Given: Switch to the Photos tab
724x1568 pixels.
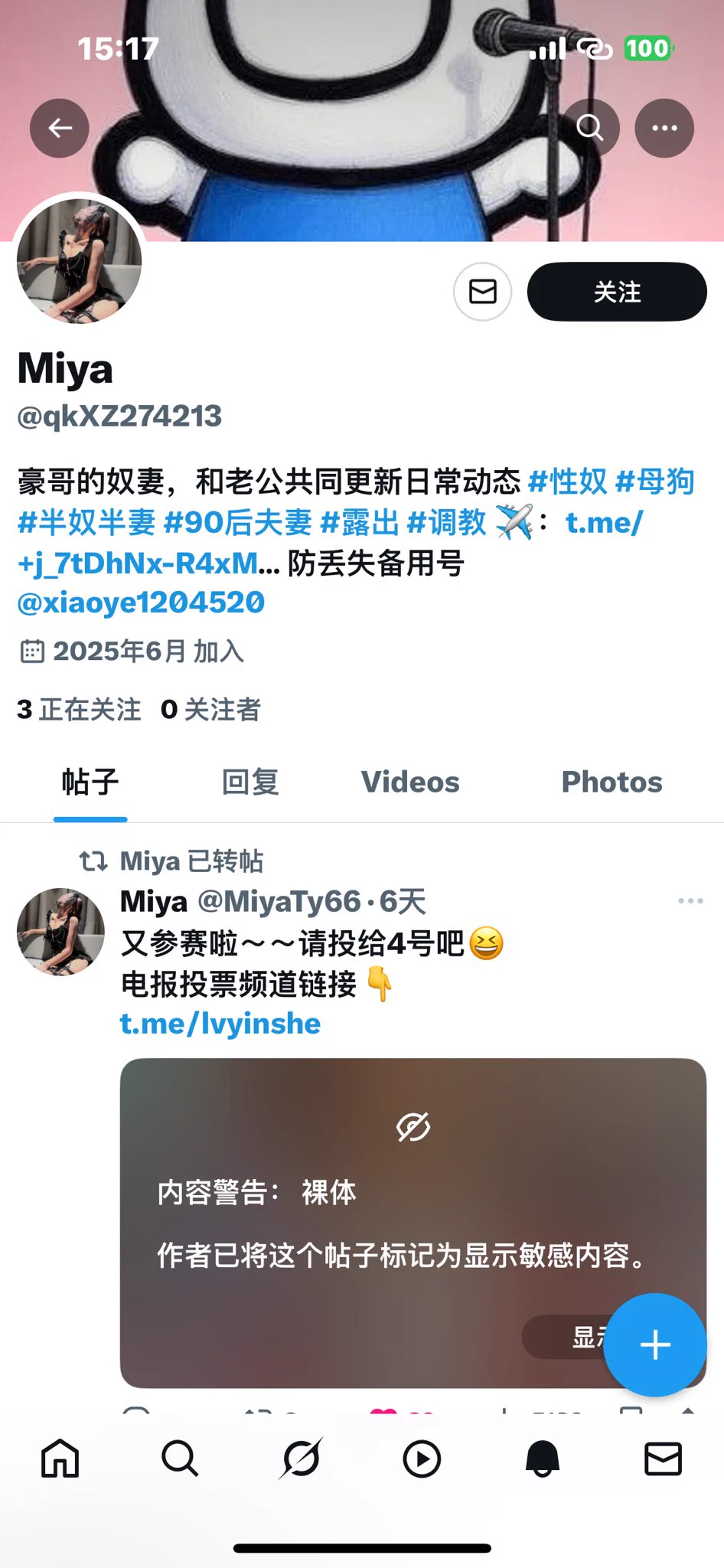Looking at the screenshot, I should point(611,782).
